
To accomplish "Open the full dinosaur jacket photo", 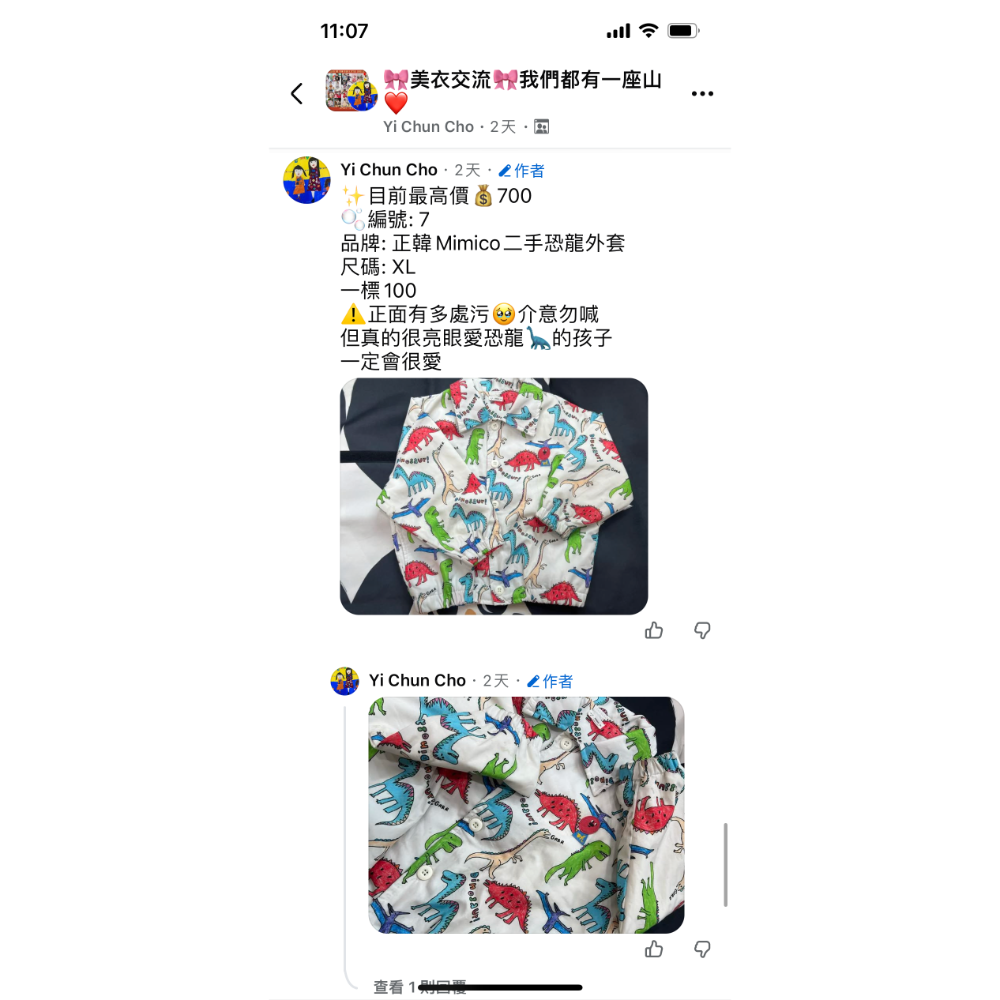I will [x=494, y=496].
